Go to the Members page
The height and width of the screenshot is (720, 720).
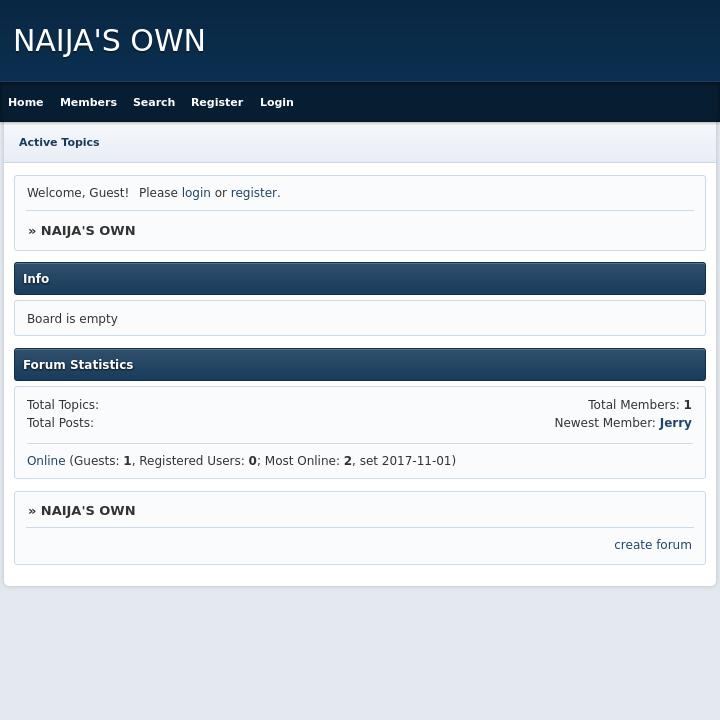(88, 102)
